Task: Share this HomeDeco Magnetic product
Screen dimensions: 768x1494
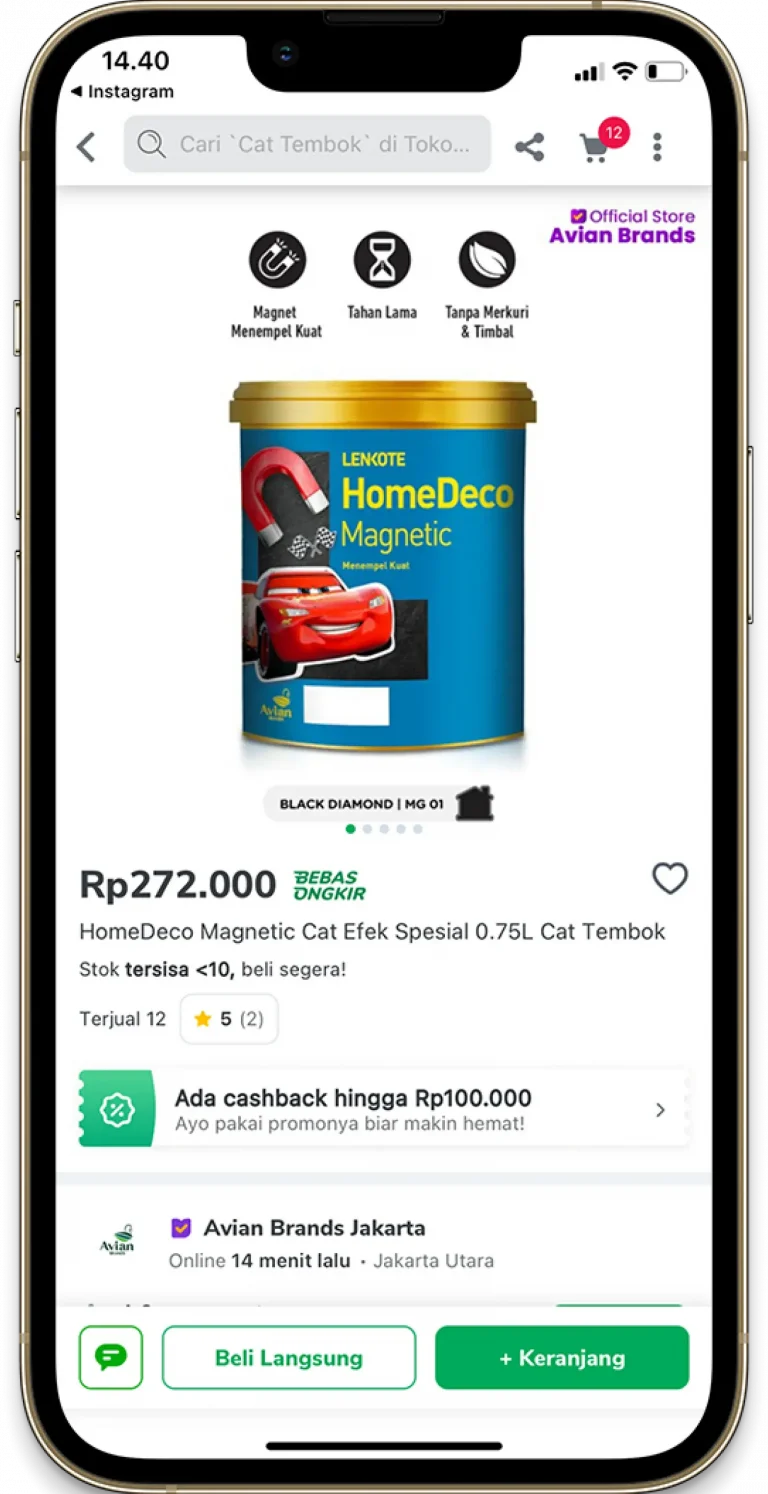Action: click(x=529, y=147)
